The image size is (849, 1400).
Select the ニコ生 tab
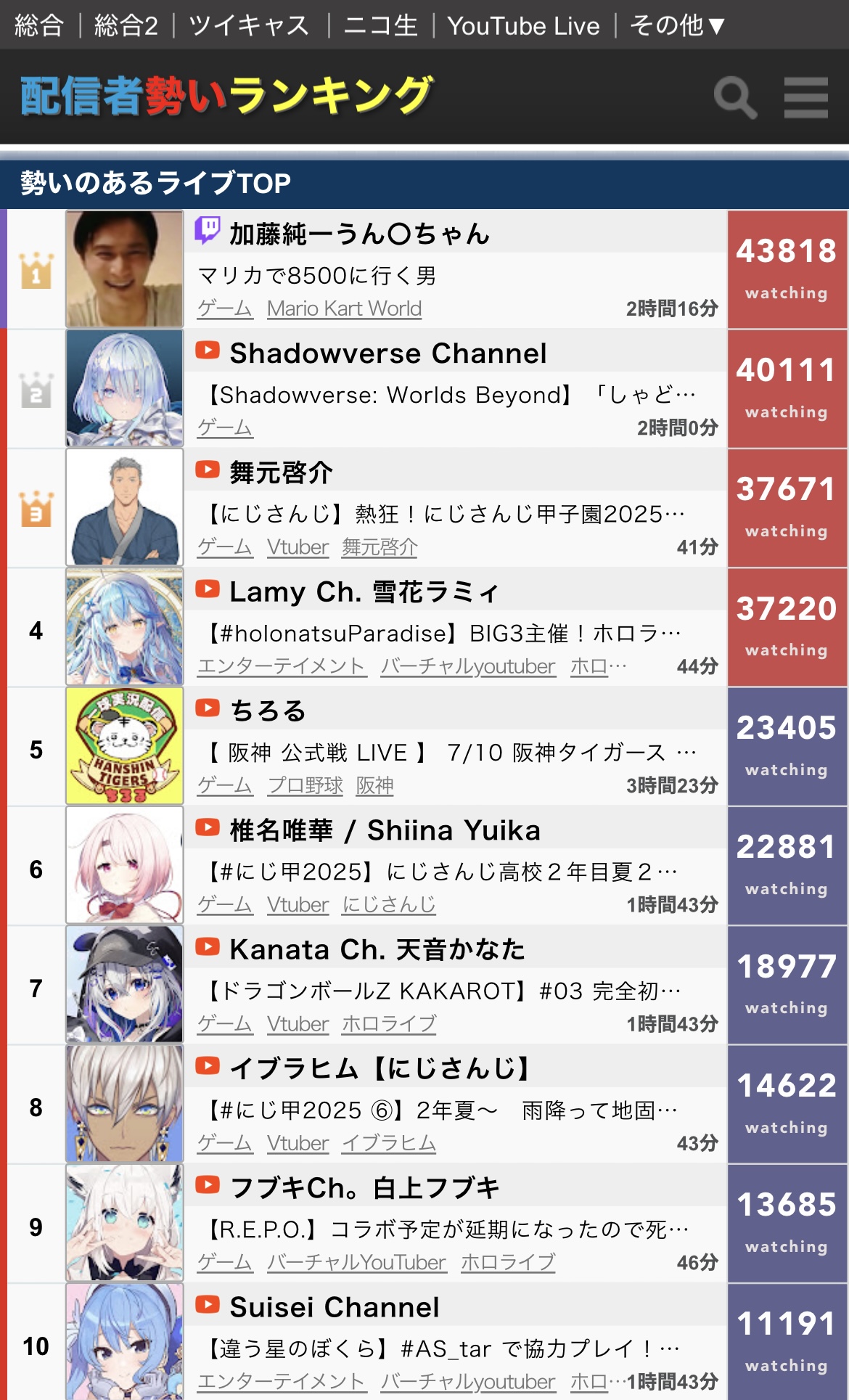(x=380, y=25)
